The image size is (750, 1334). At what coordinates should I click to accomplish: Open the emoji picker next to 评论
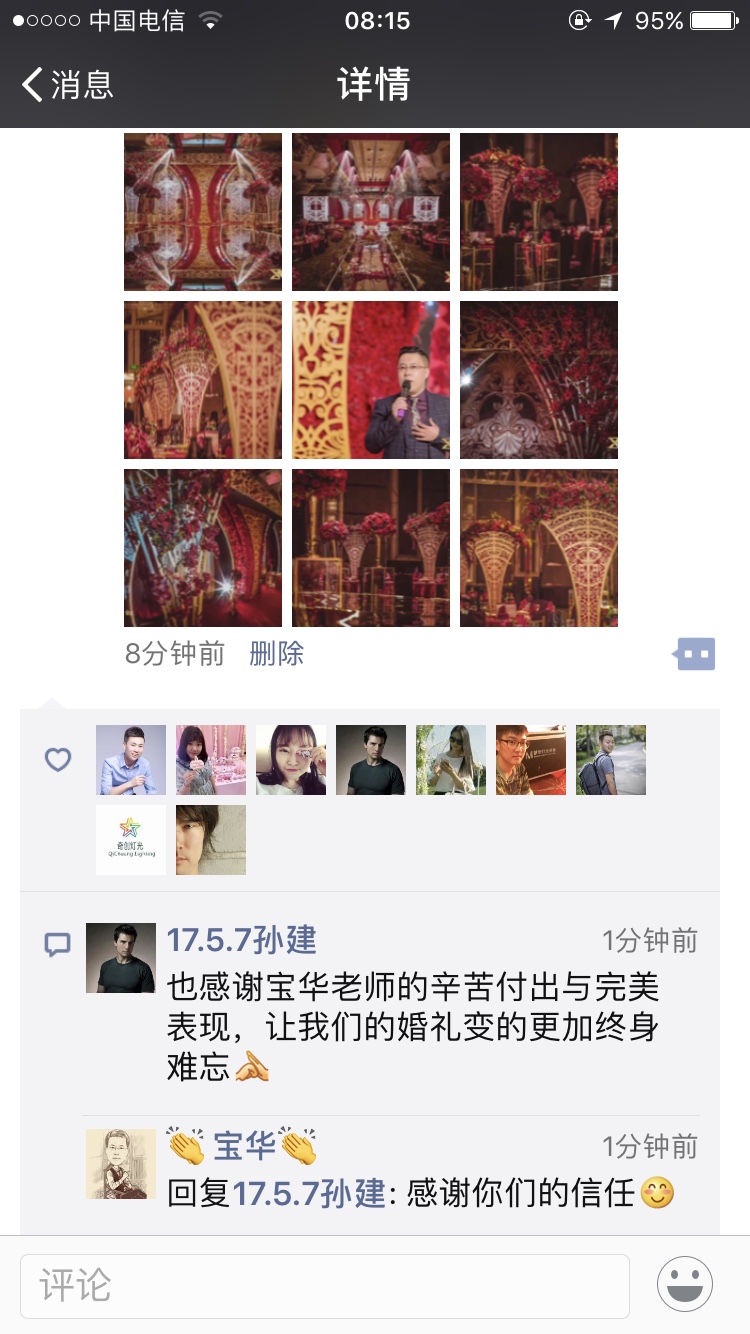pos(685,1284)
